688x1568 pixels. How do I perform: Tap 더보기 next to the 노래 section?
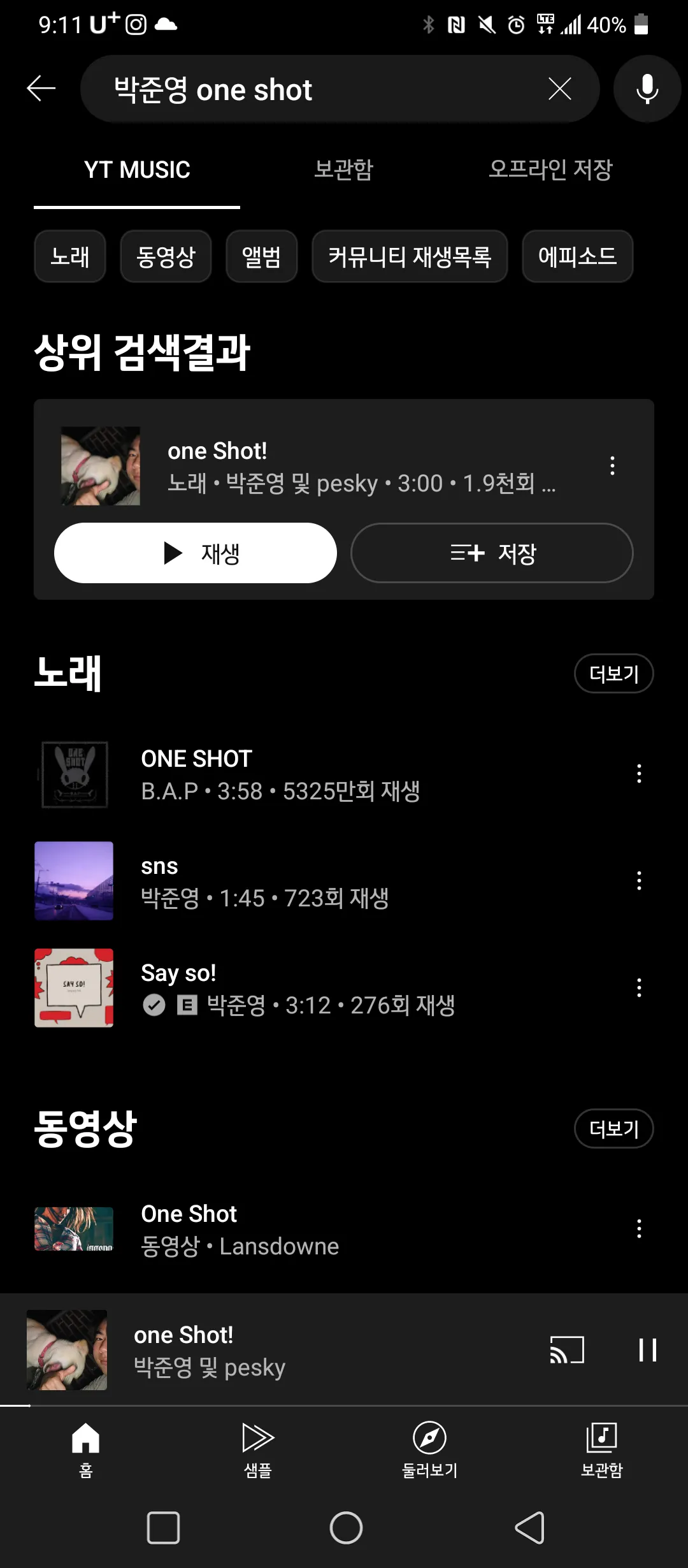(x=613, y=673)
